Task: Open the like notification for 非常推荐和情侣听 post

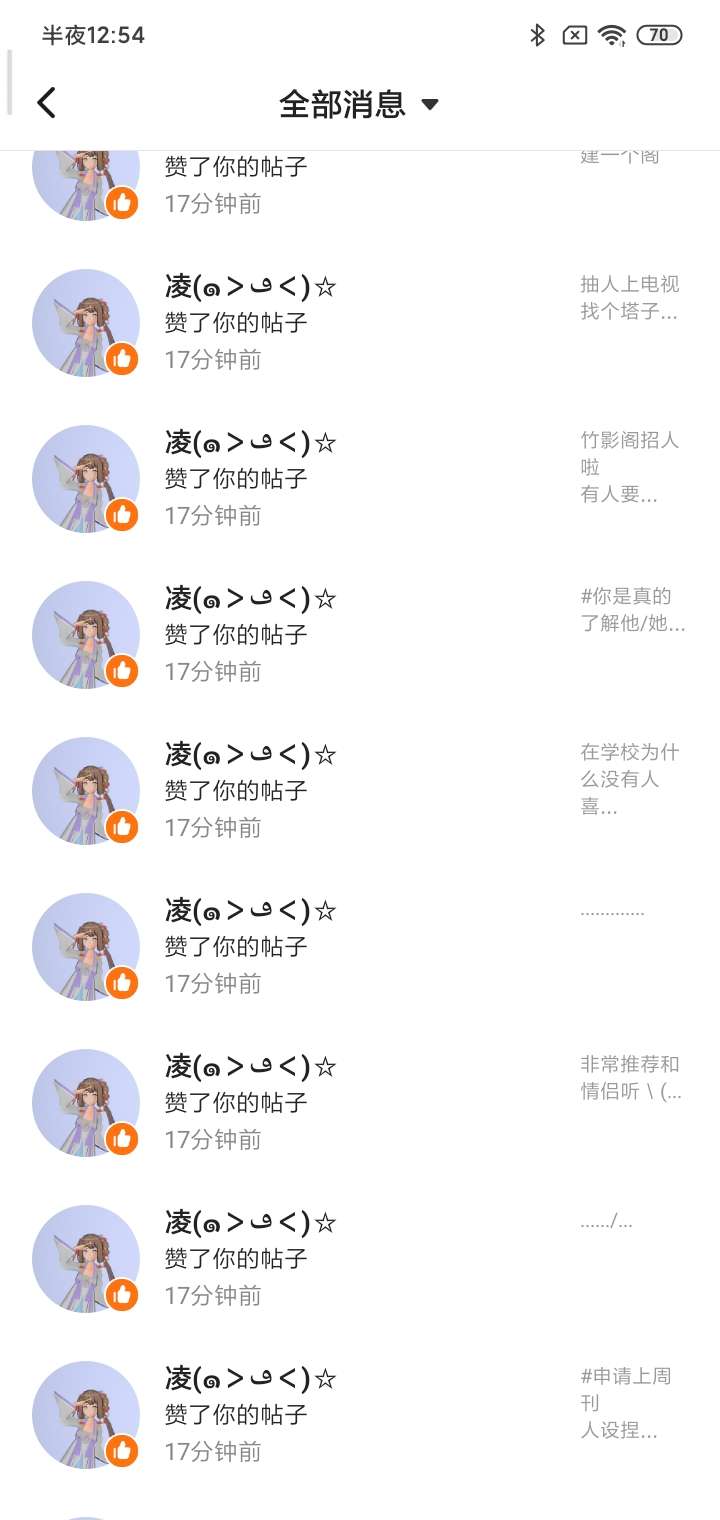Action: pyautogui.click(x=360, y=1102)
